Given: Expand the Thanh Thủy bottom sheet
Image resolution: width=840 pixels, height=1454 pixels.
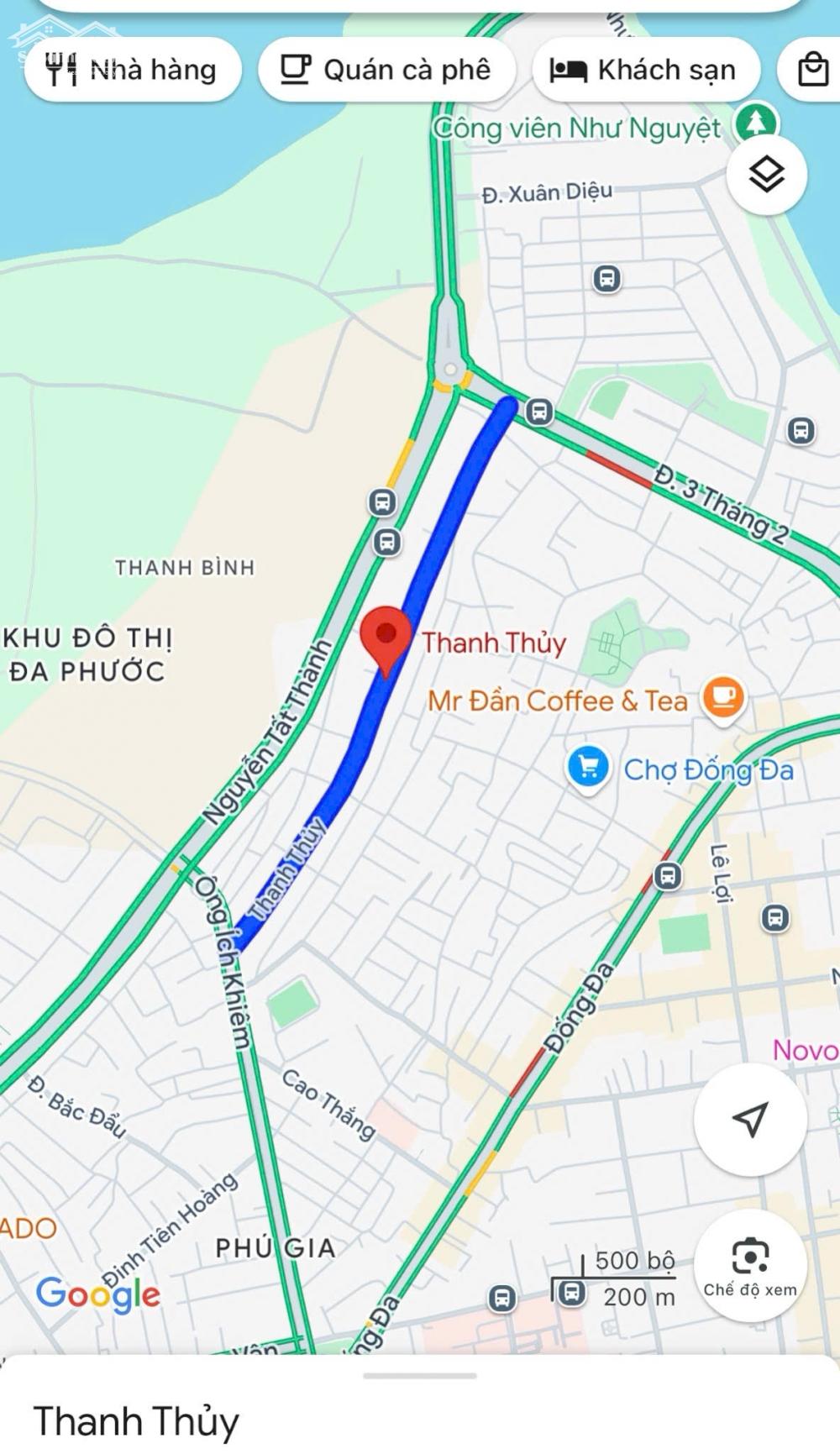Looking at the screenshot, I should point(420,1404).
